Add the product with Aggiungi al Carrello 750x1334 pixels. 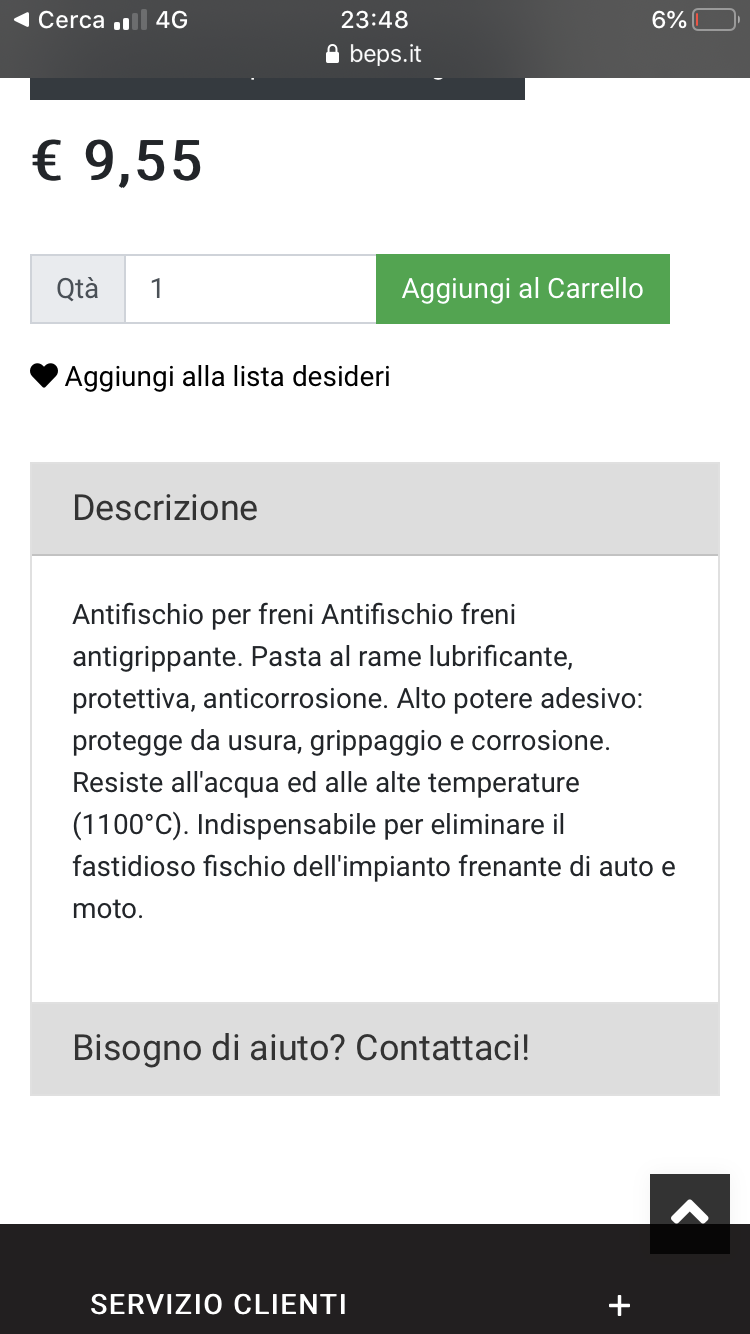tap(523, 289)
